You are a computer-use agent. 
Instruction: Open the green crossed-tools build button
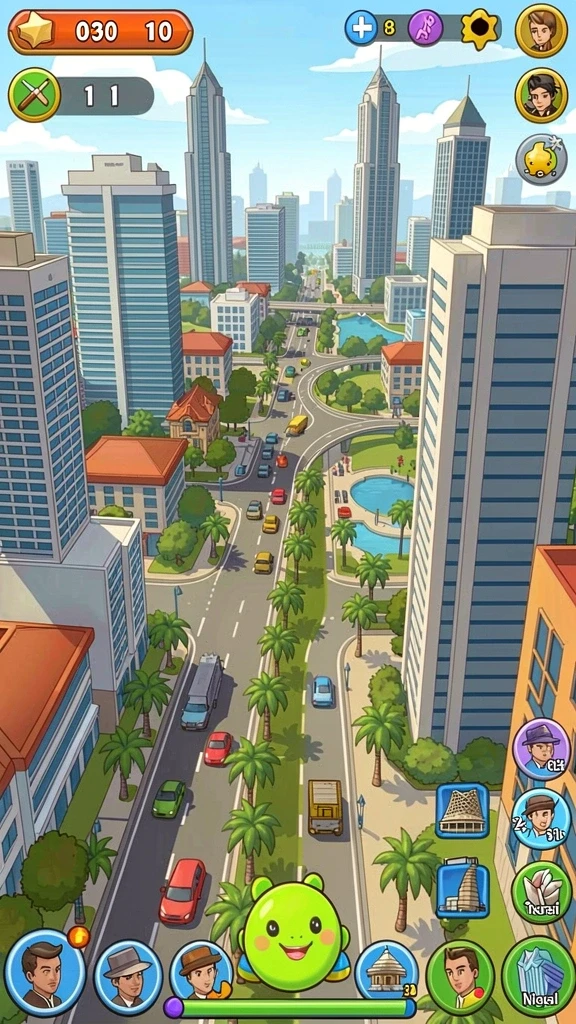pos(34,95)
